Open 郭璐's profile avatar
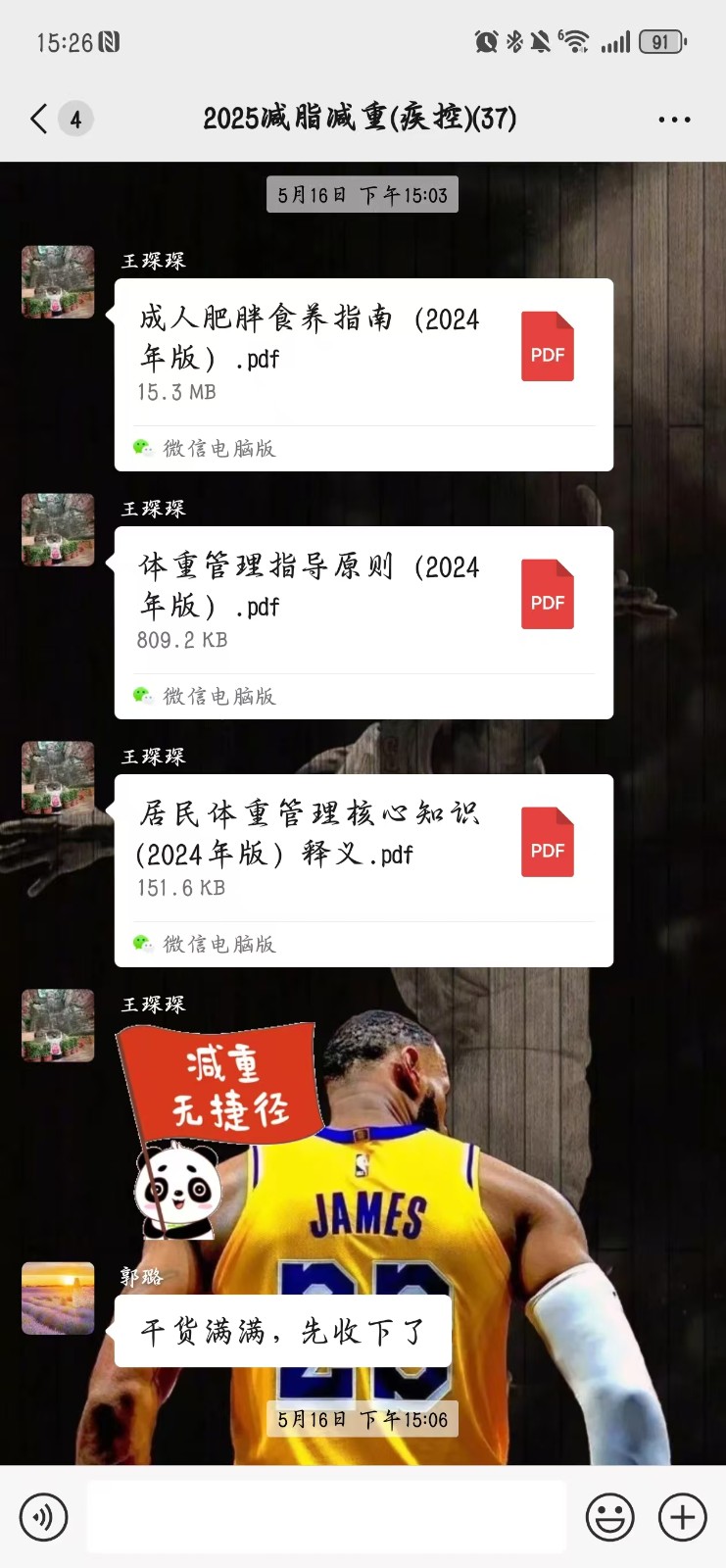 coord(59,1298)
